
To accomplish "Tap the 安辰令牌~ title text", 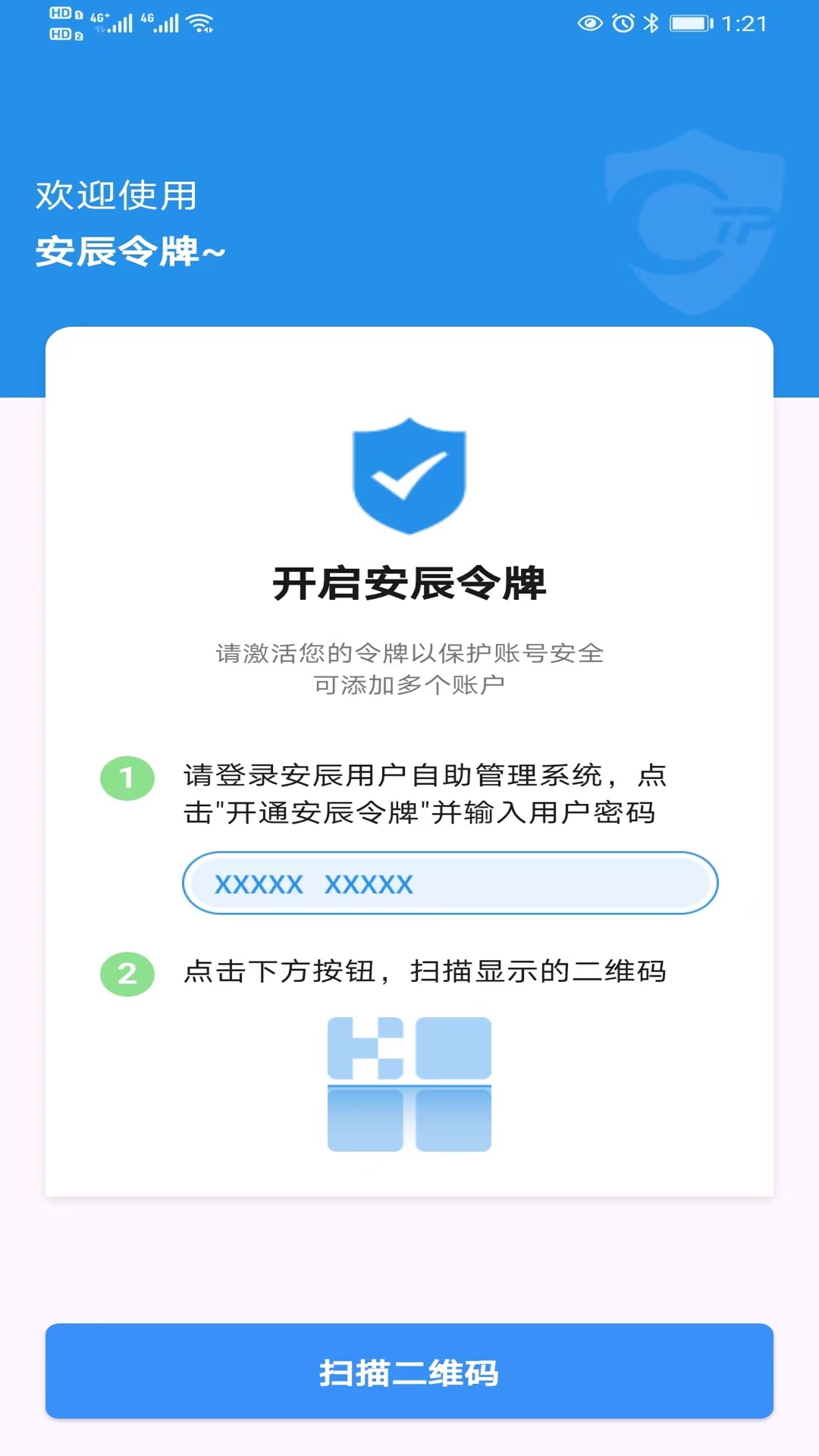I will [x=130, y=250].
